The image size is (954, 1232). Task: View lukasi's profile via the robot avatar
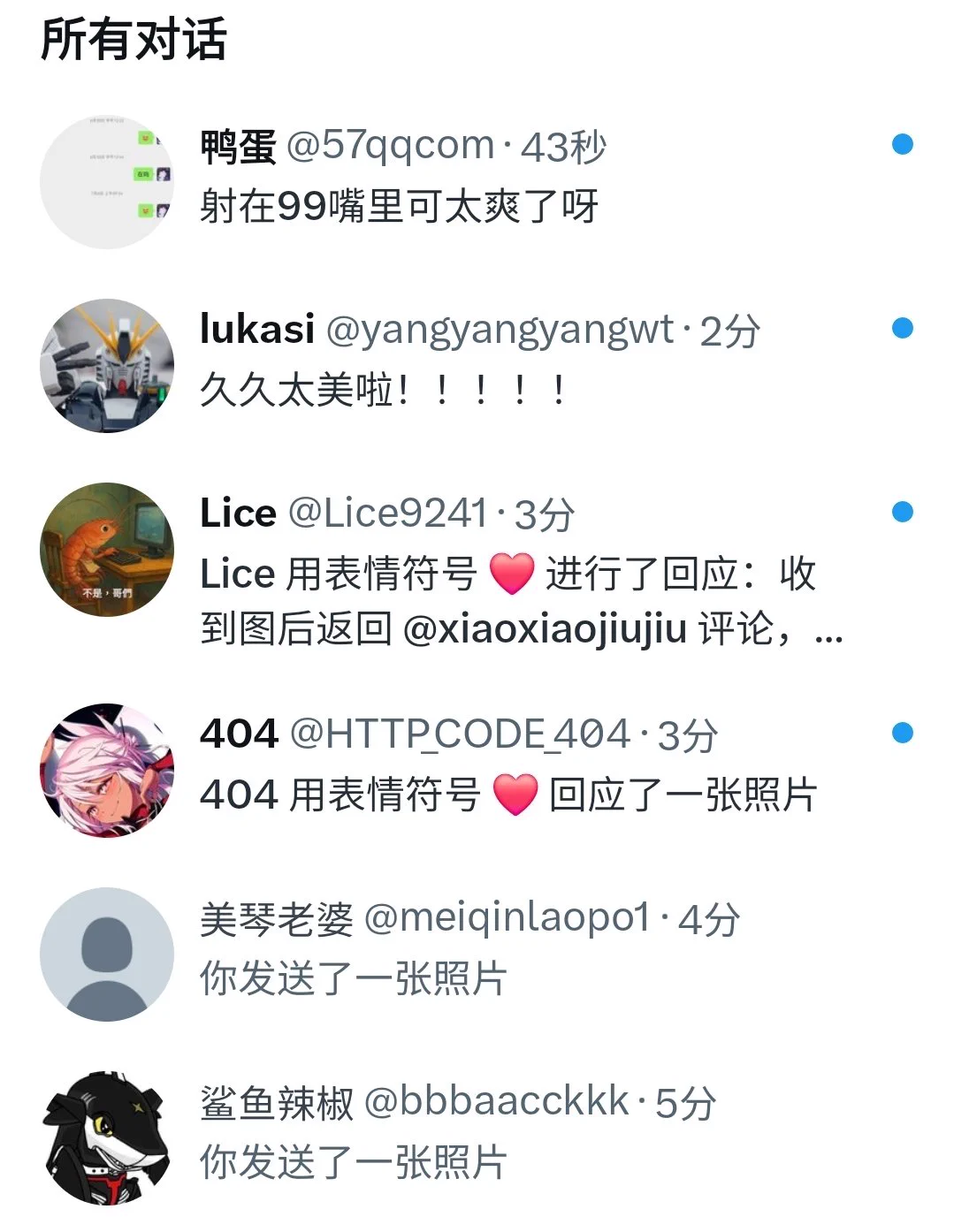(107, 366)
